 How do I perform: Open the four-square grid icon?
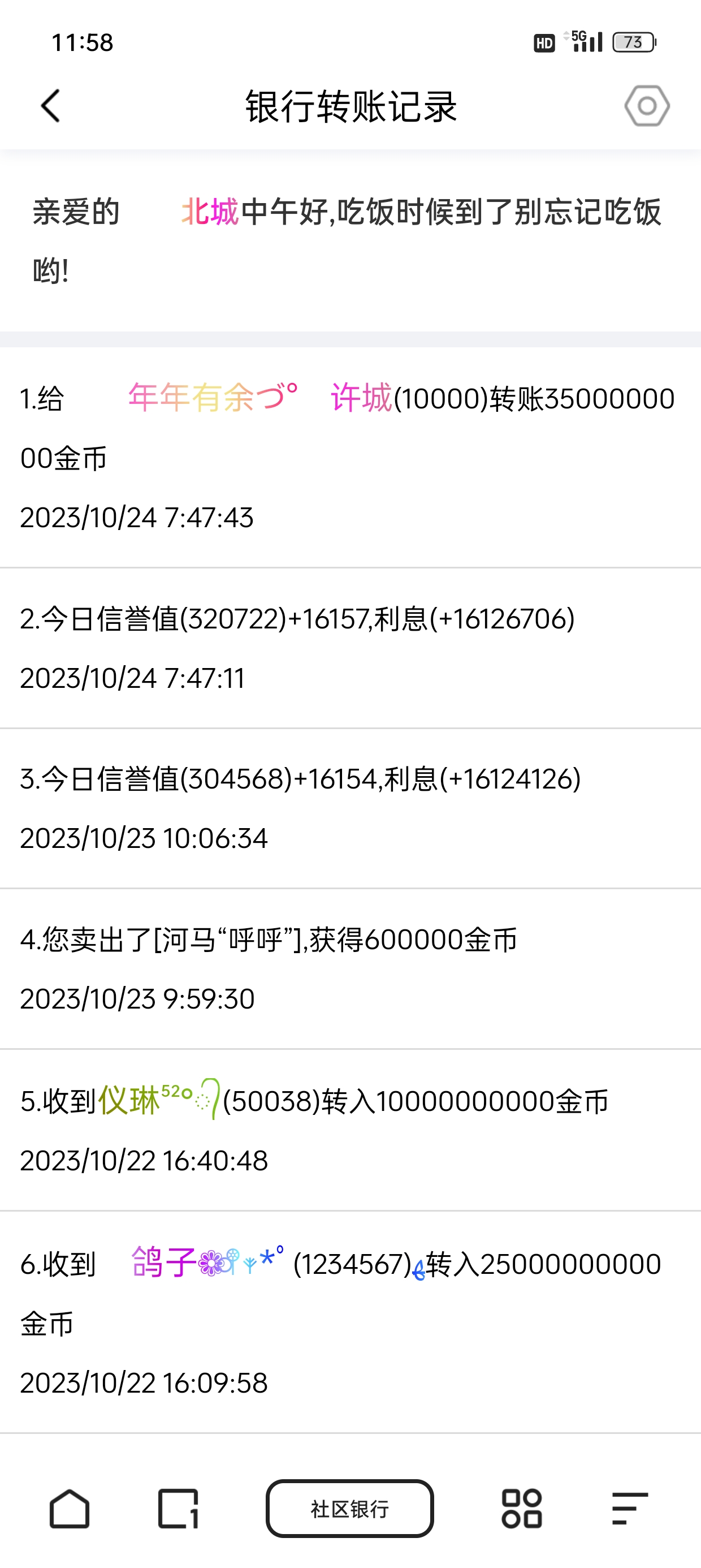521,1509
